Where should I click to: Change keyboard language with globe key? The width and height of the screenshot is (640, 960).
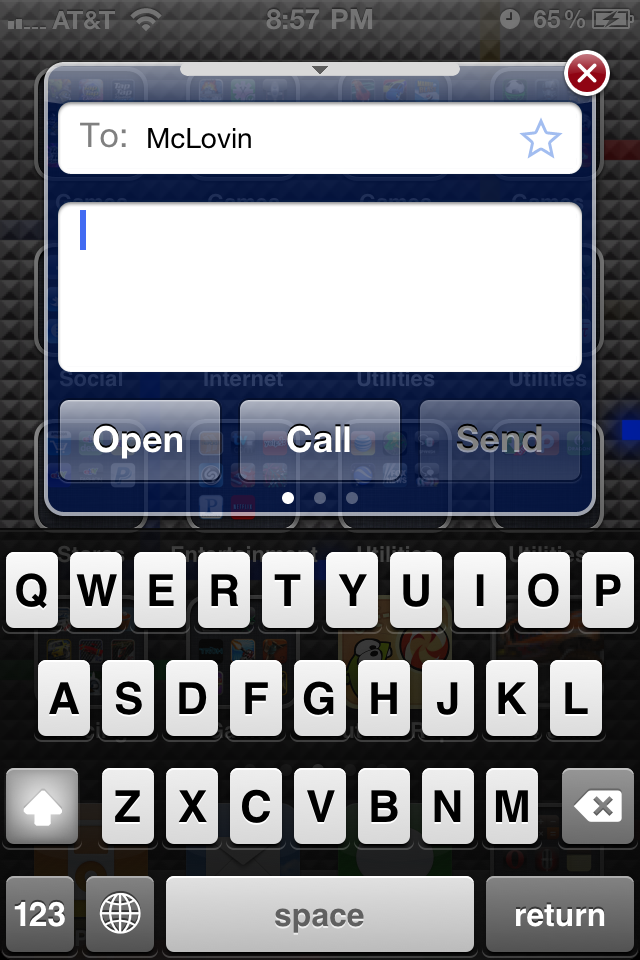pos(120,914)
